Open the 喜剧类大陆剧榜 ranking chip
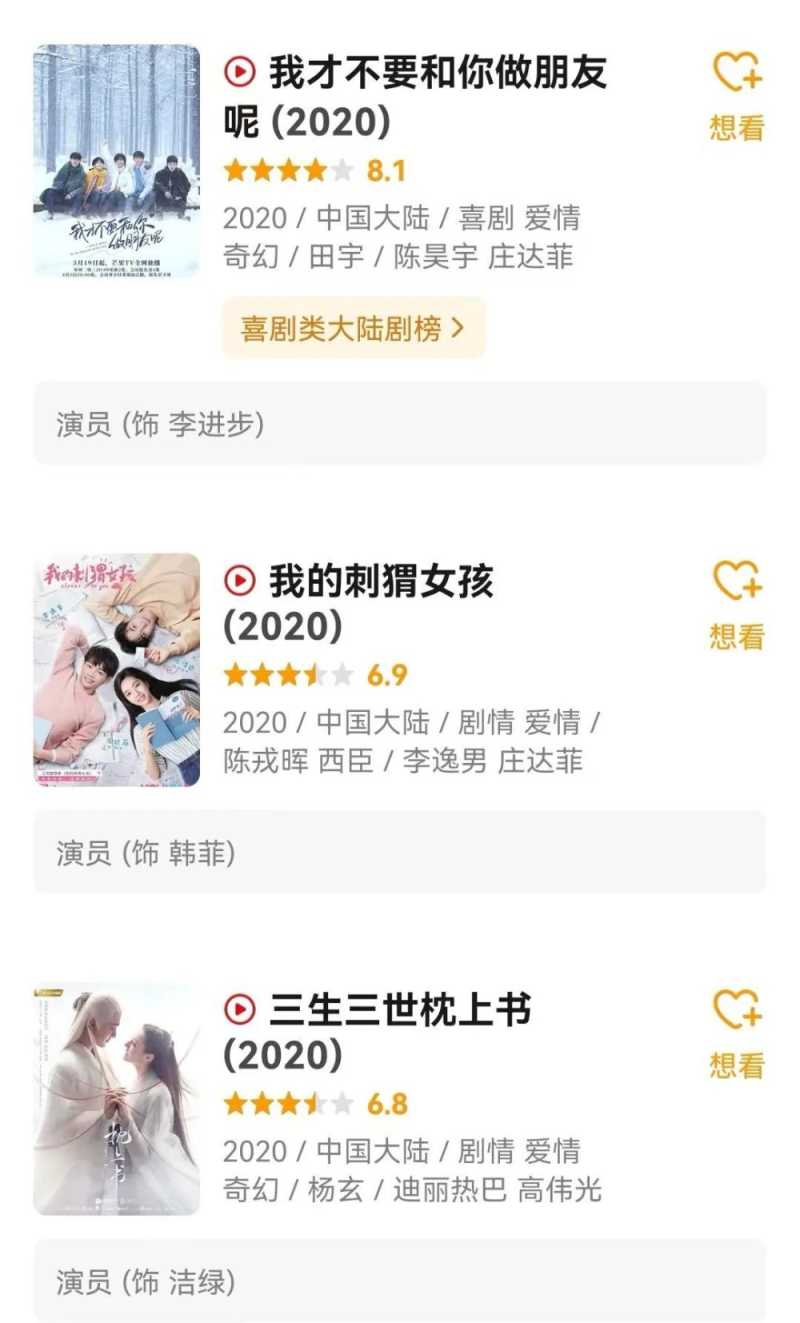The width and height of the screenshot is (800, 1323). tap(353, 328)
